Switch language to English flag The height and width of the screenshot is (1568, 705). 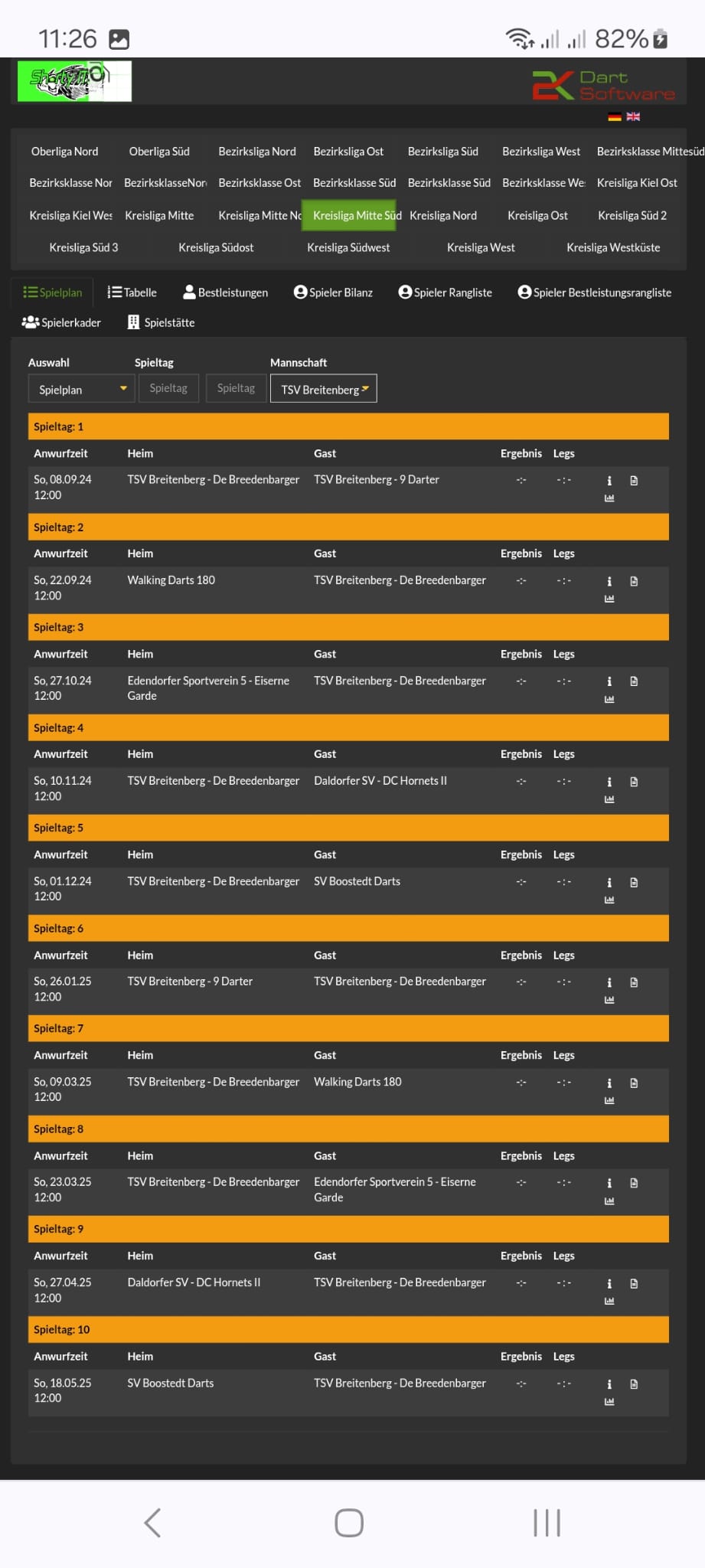point(633,116)
